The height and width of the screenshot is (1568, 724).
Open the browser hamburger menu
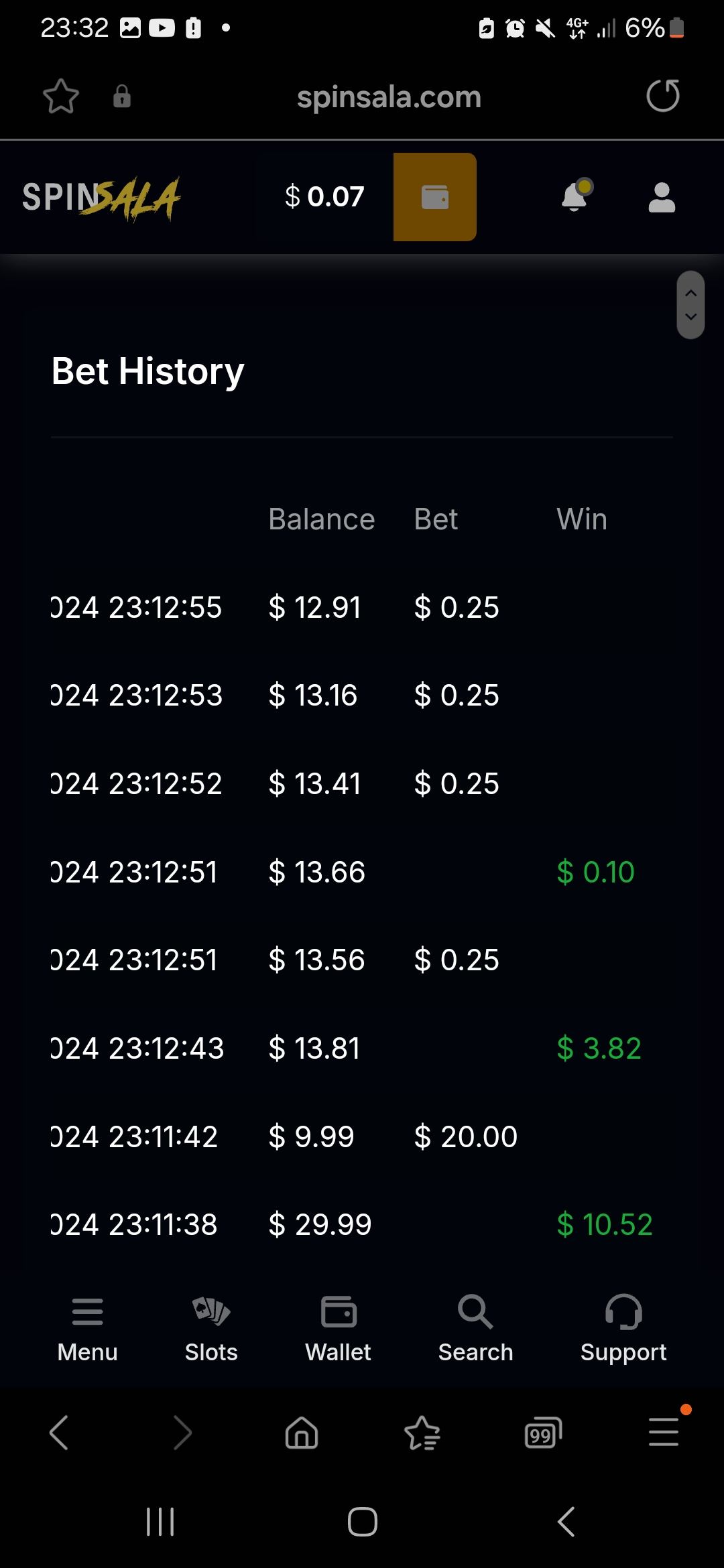coord(664,1433)
